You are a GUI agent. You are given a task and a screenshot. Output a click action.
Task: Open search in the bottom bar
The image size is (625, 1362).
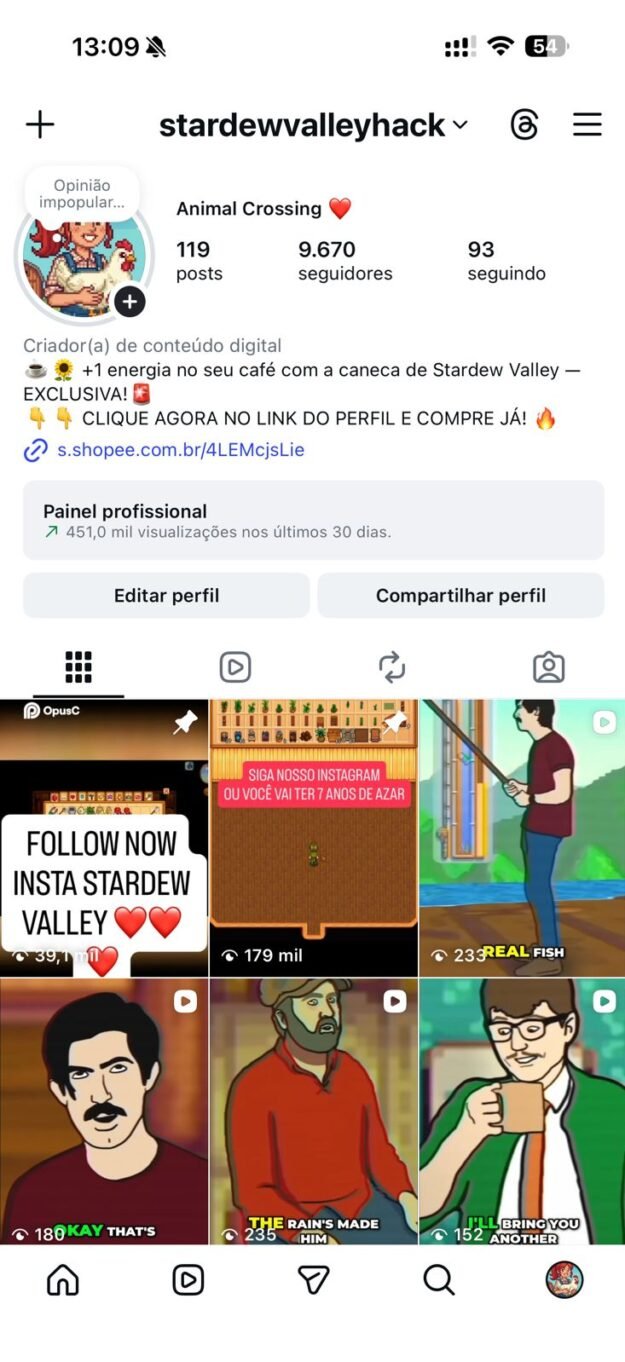pos(438,1279)
